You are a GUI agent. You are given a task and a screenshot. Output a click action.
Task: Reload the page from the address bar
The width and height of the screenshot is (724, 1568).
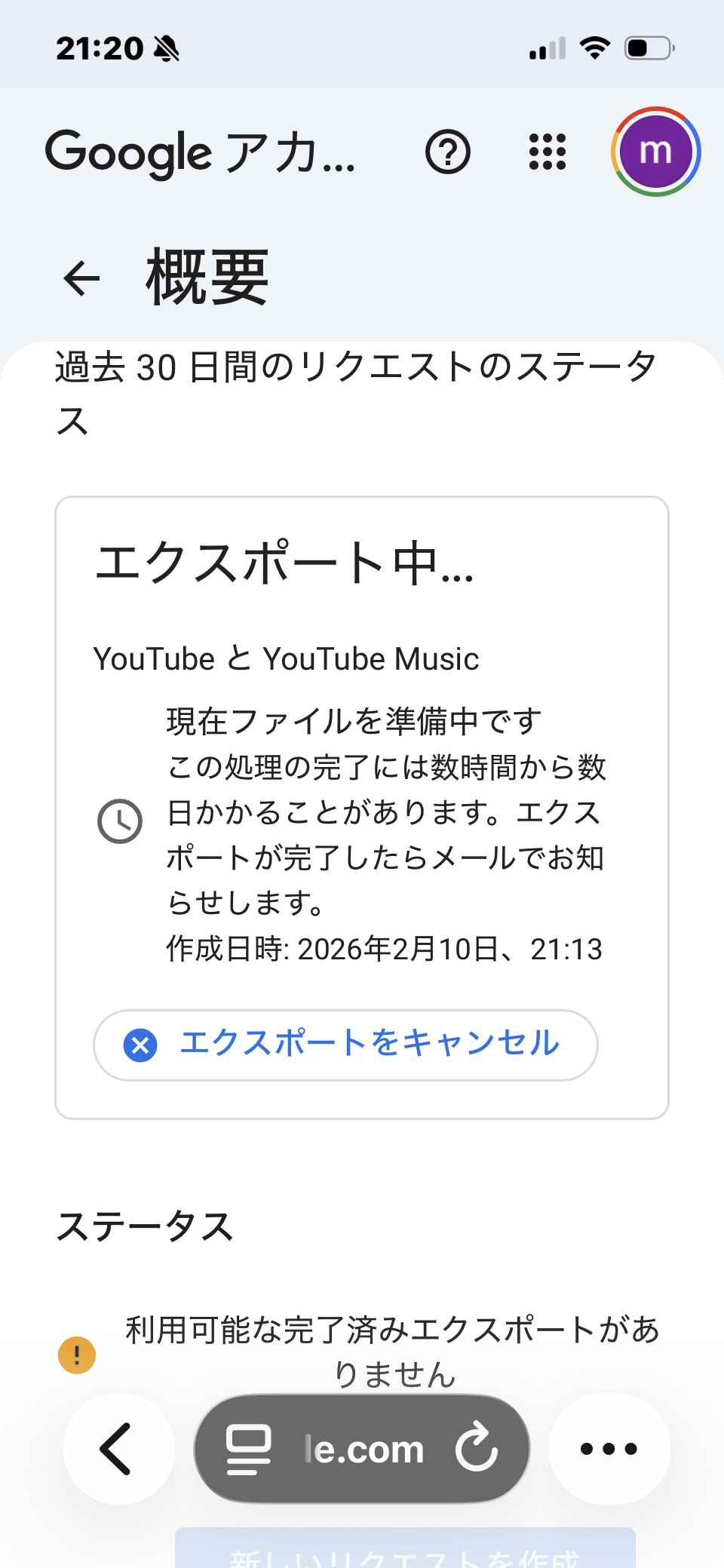tap(477, 1448)
